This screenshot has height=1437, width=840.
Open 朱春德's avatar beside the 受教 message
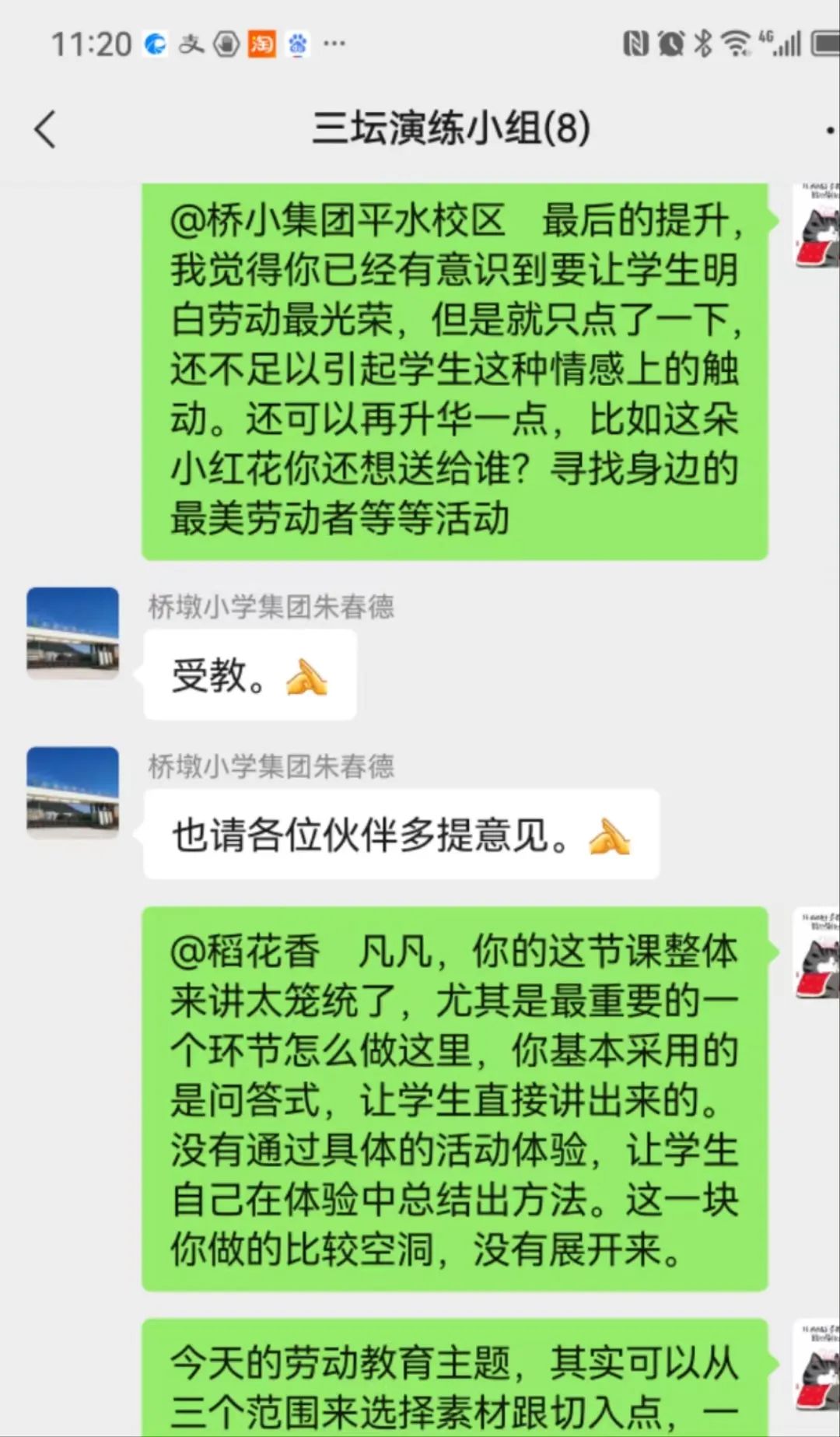pyautogui.click(x=73, y=633)
